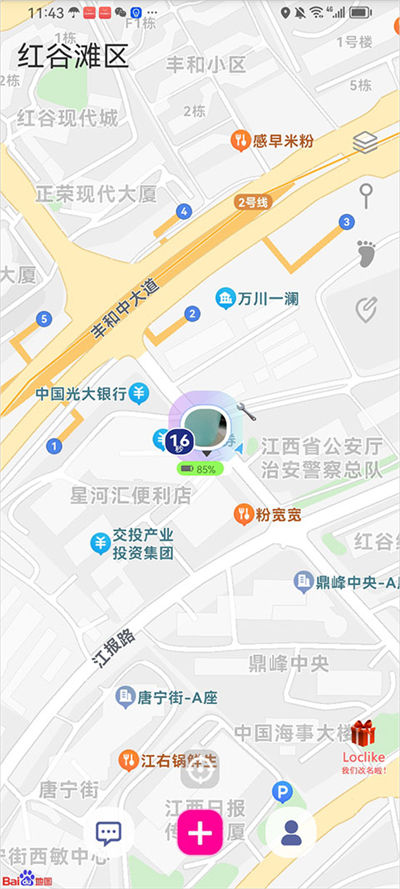This screenshot has width=400, height=889.
Task: Open the map layers selector
Action: point(365,143)
